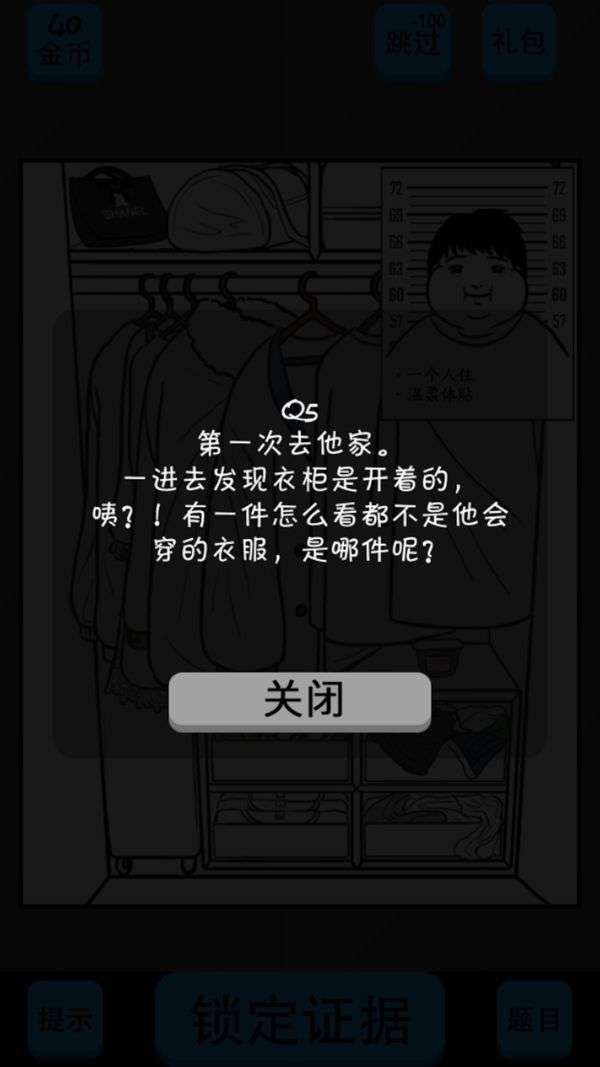Show the question via 题目

click(534, 1019)
